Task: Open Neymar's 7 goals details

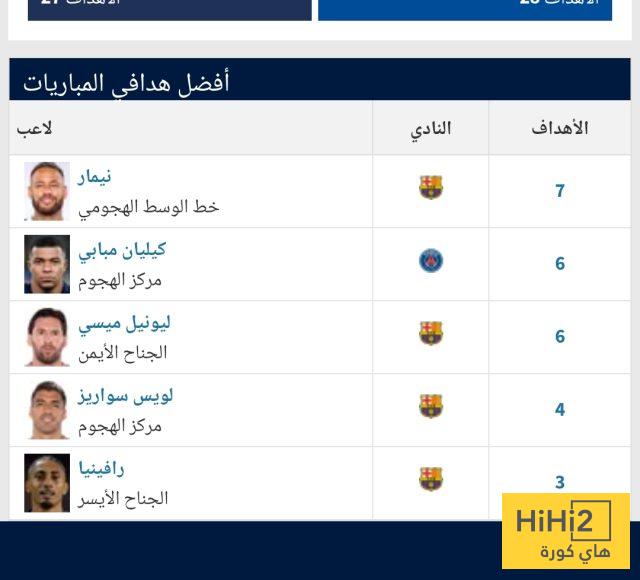Action: pyautogui.click(x=560, y=190)
